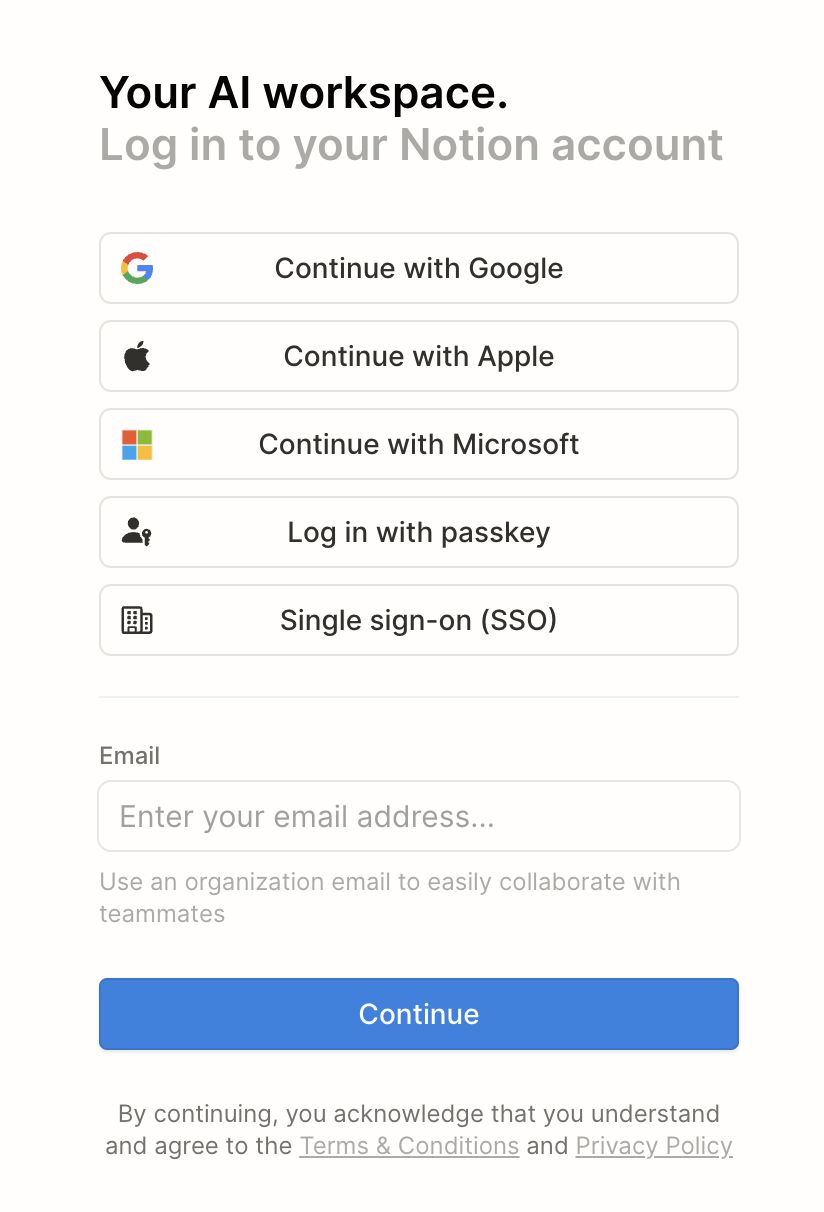824x1212 pixels.
Task: Click the Your AI workspace heading
Action: (303, 91)
